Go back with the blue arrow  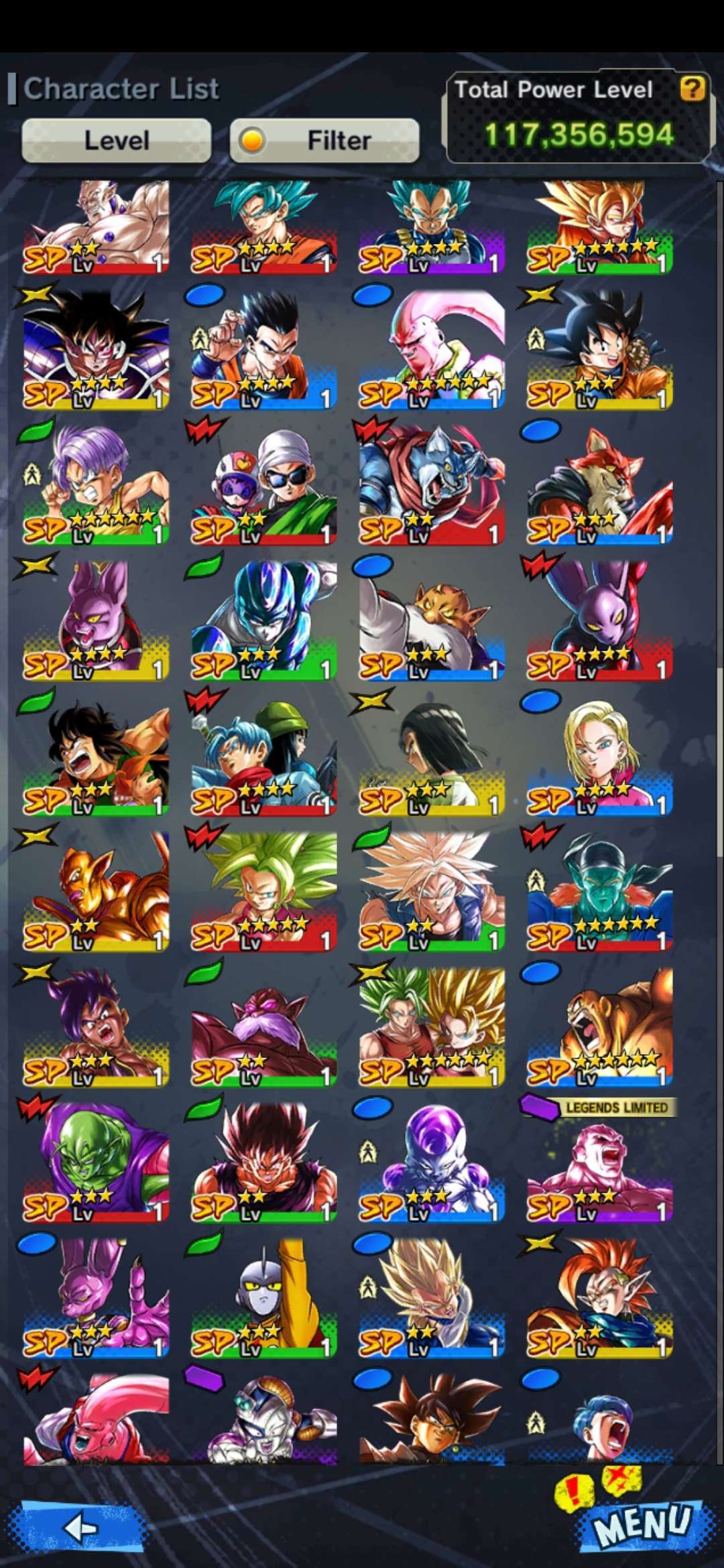[x=80, y=1528]
